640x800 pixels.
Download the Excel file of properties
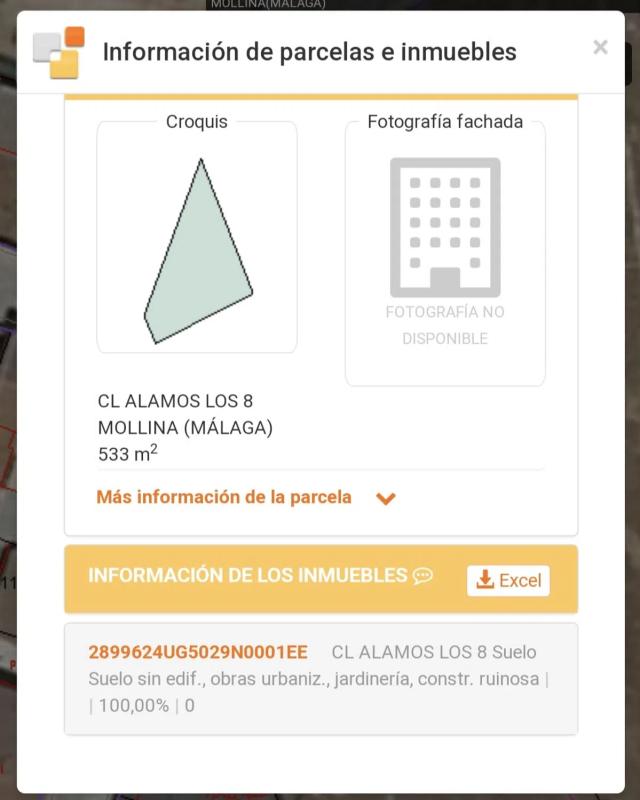point(508,580)
